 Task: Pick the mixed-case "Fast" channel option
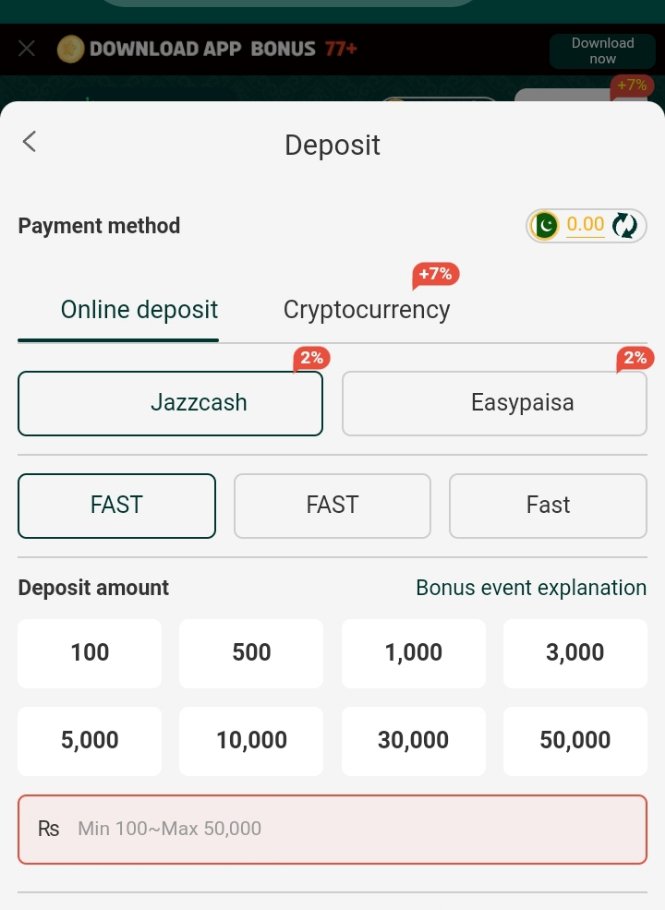click(x=547, y=505)
